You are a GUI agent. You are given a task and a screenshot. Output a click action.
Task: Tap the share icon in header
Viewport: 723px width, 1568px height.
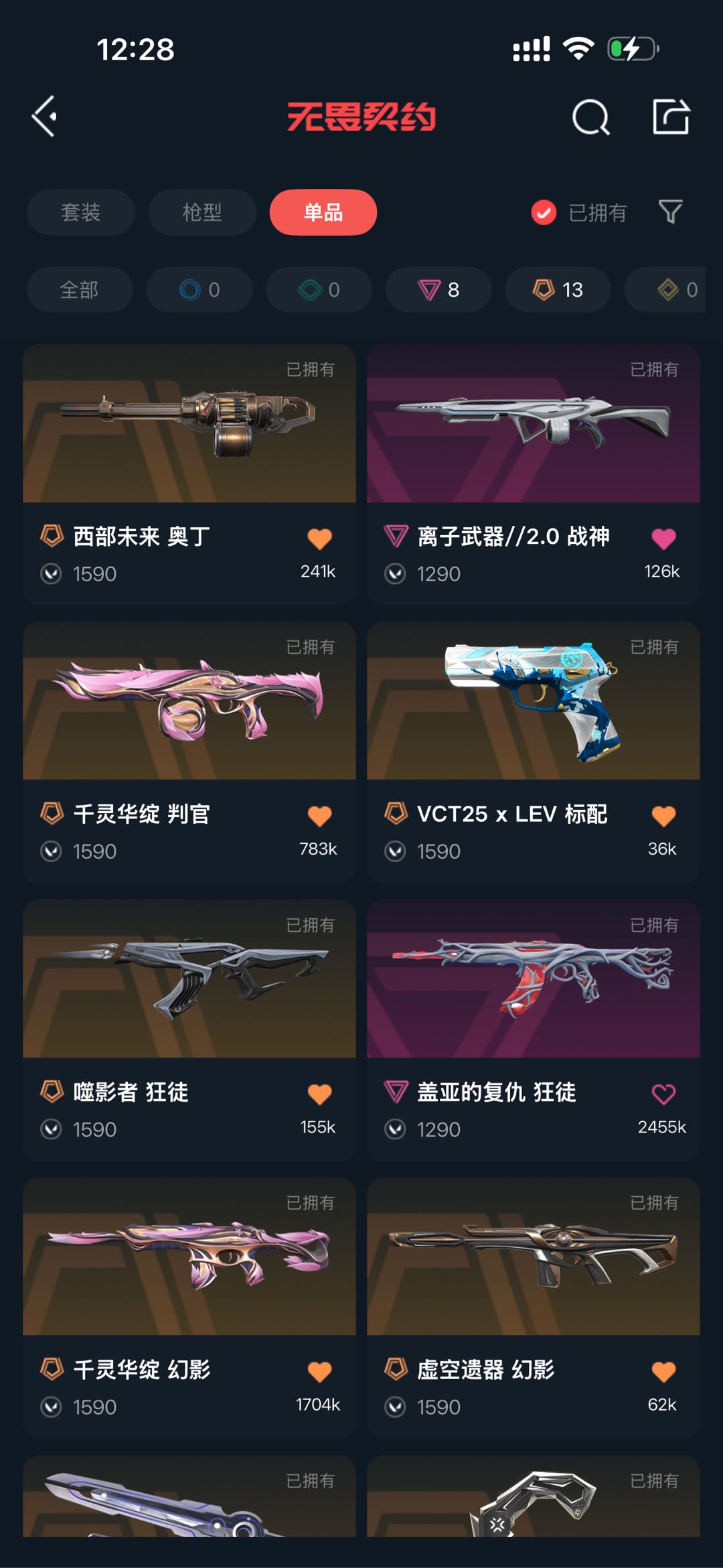[671, 117]
